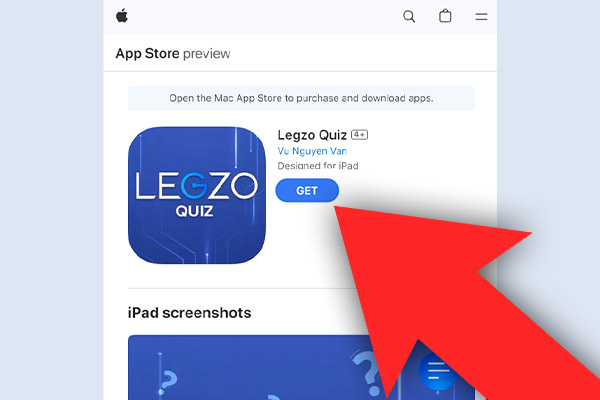Screen dimensions: 600x400
Task: Open the shopping bag
Action: [x=445, y=16]
